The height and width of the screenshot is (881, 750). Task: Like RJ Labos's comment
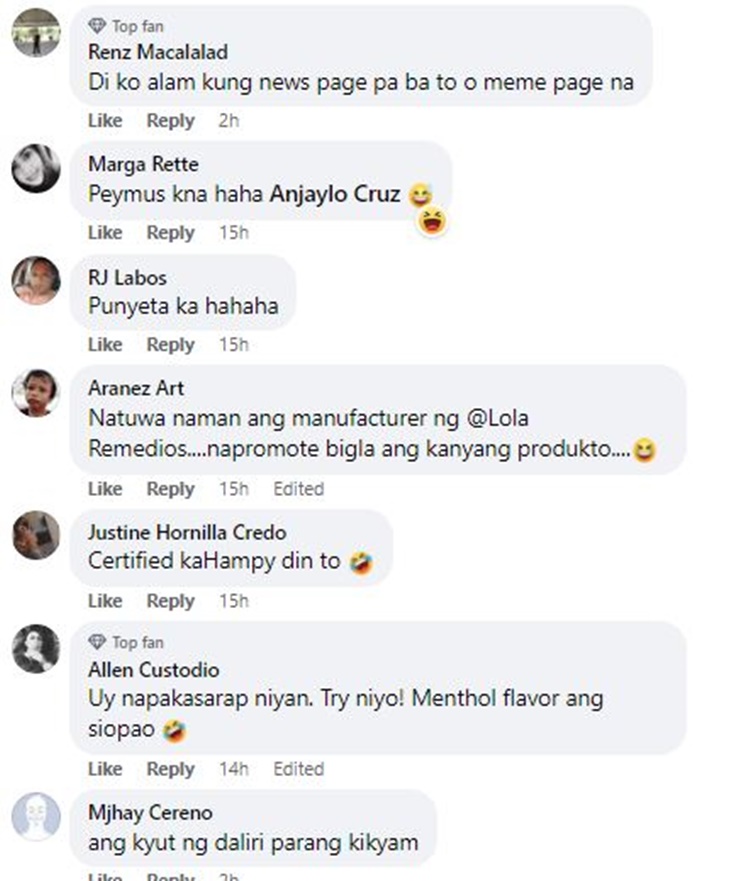[x=105, y=345]
